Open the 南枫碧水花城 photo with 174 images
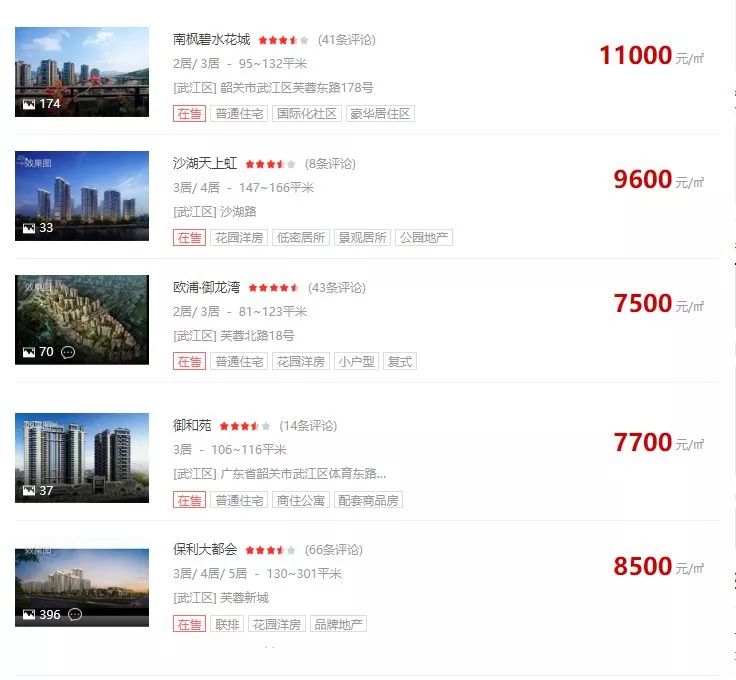Viewport: 736px width, 680px height. point(82,72)
